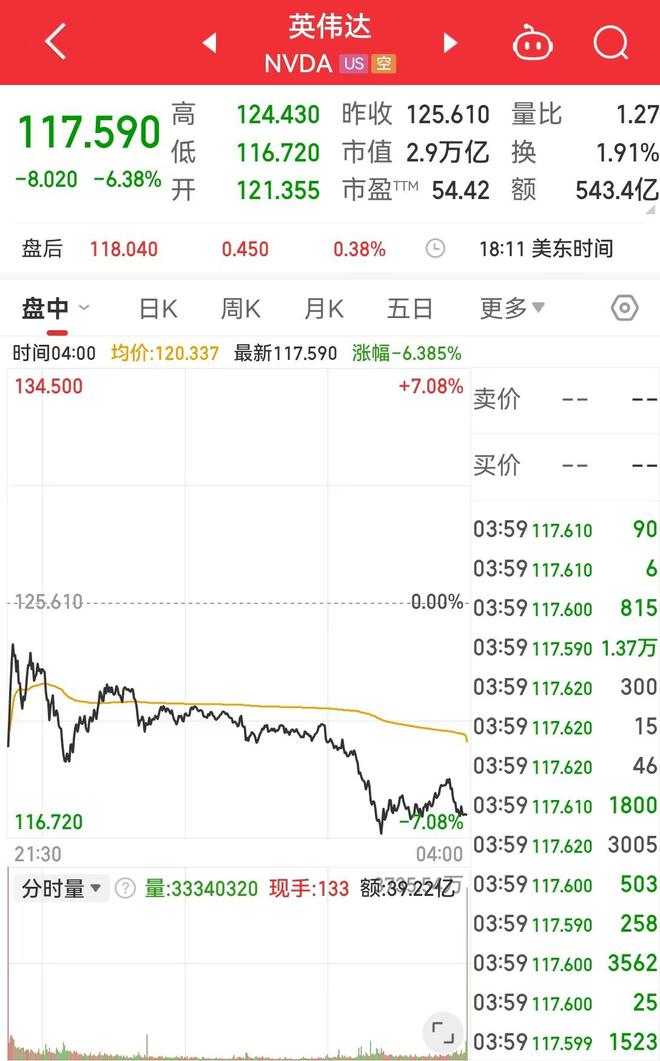Open the search magnifier
Screen dimensions: 660x1061
coord(611,43)
